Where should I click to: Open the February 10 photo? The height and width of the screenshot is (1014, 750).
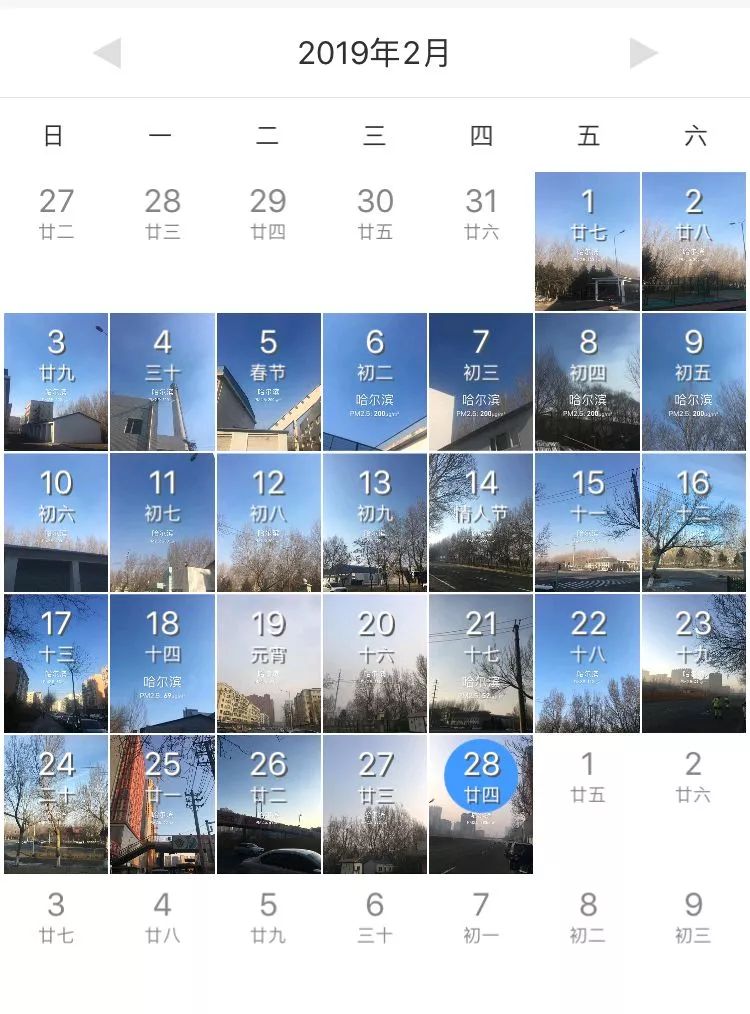click(x=56, y=523)
